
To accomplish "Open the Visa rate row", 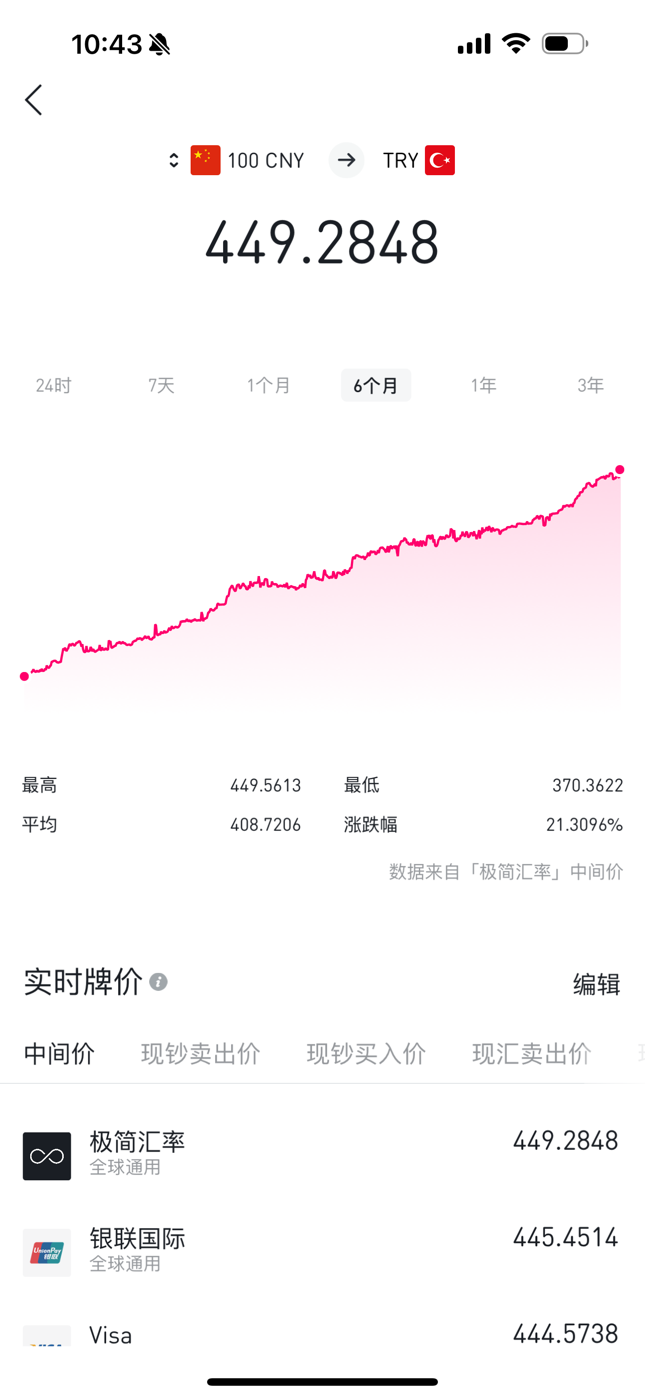I will coord(322,1334).
